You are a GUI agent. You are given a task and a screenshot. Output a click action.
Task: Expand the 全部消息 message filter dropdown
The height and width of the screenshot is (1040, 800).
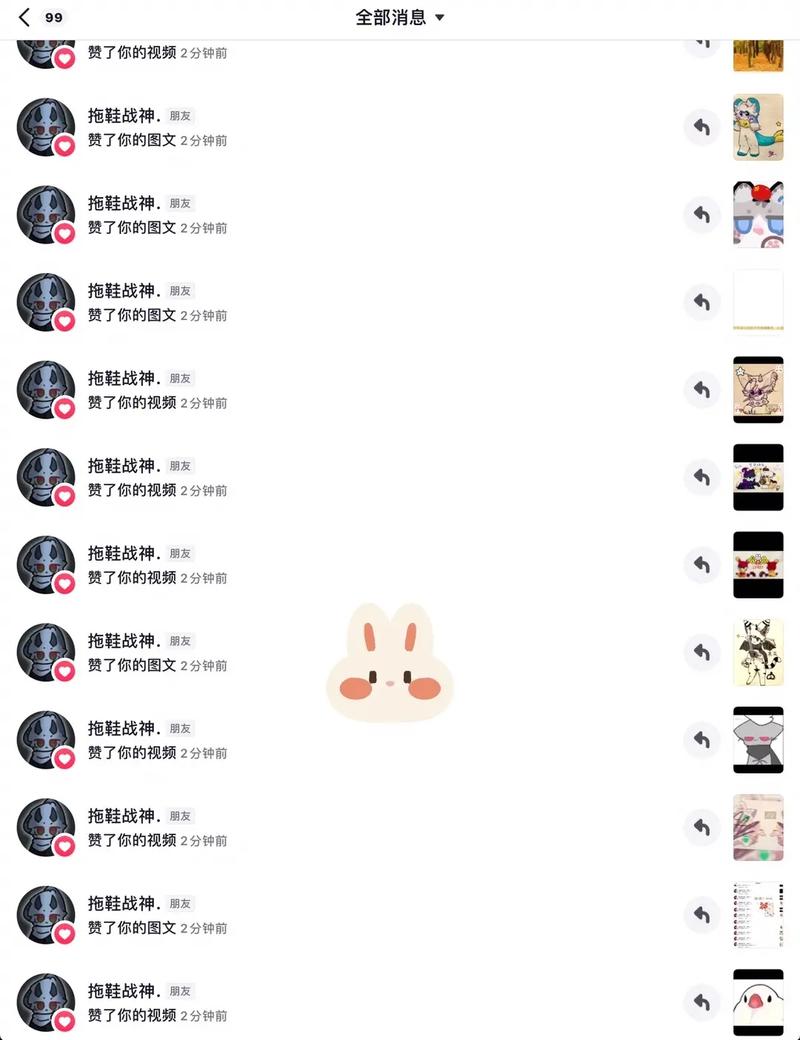click(x=400, y=17)
